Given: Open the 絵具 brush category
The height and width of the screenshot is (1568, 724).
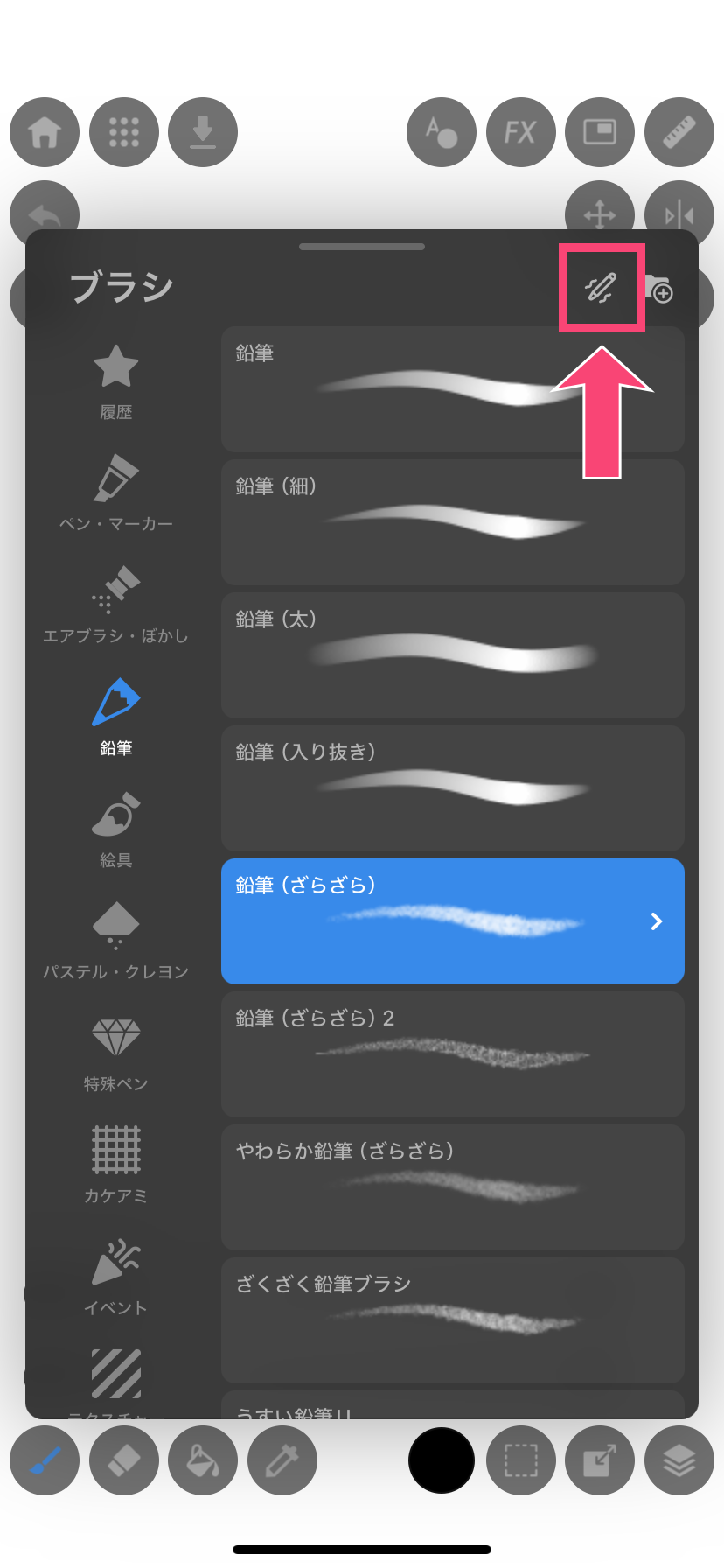Looking at the screenshot, I should coord(115,829).
